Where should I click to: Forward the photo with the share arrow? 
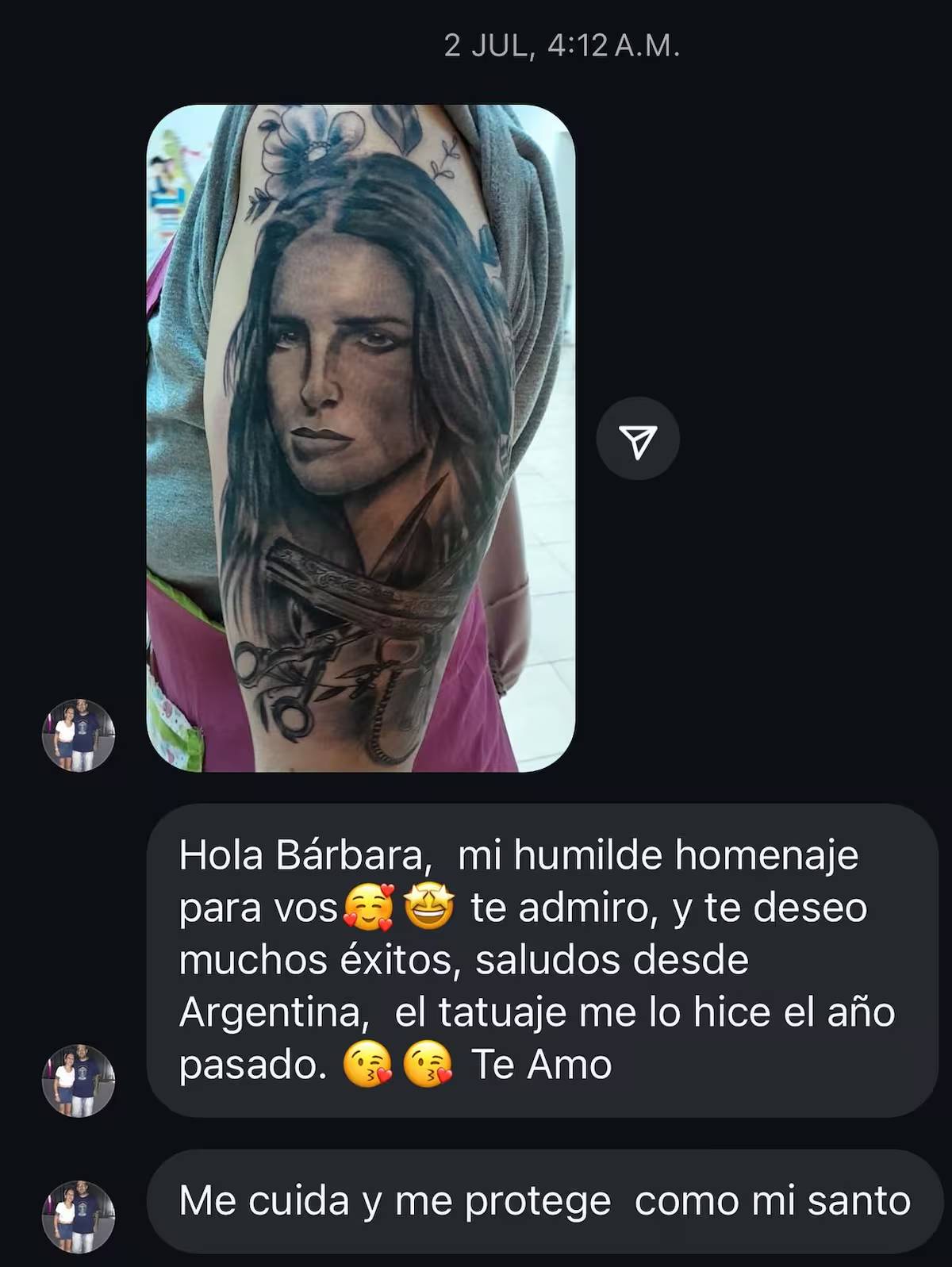pyautogui.click(x=638, y=439)
